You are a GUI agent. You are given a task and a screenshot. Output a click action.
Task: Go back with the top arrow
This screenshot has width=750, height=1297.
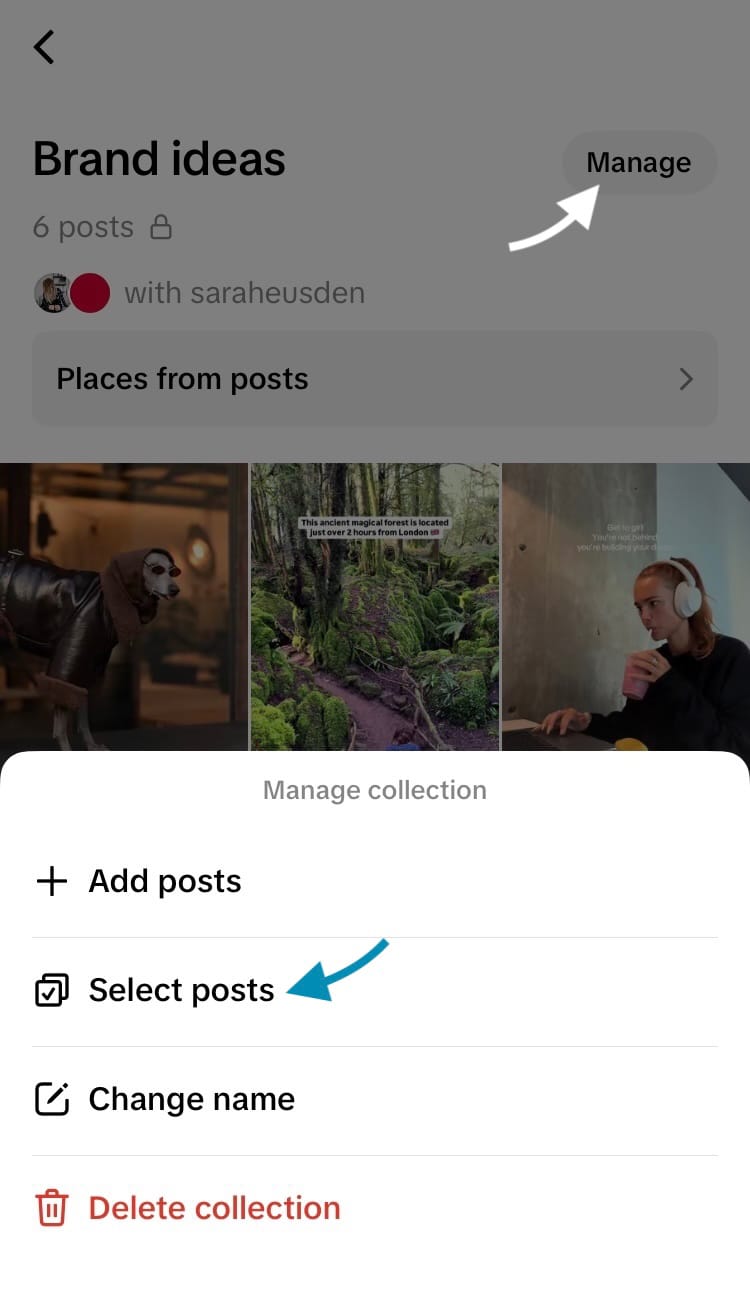pyautogui.click(x=44, y=47)
